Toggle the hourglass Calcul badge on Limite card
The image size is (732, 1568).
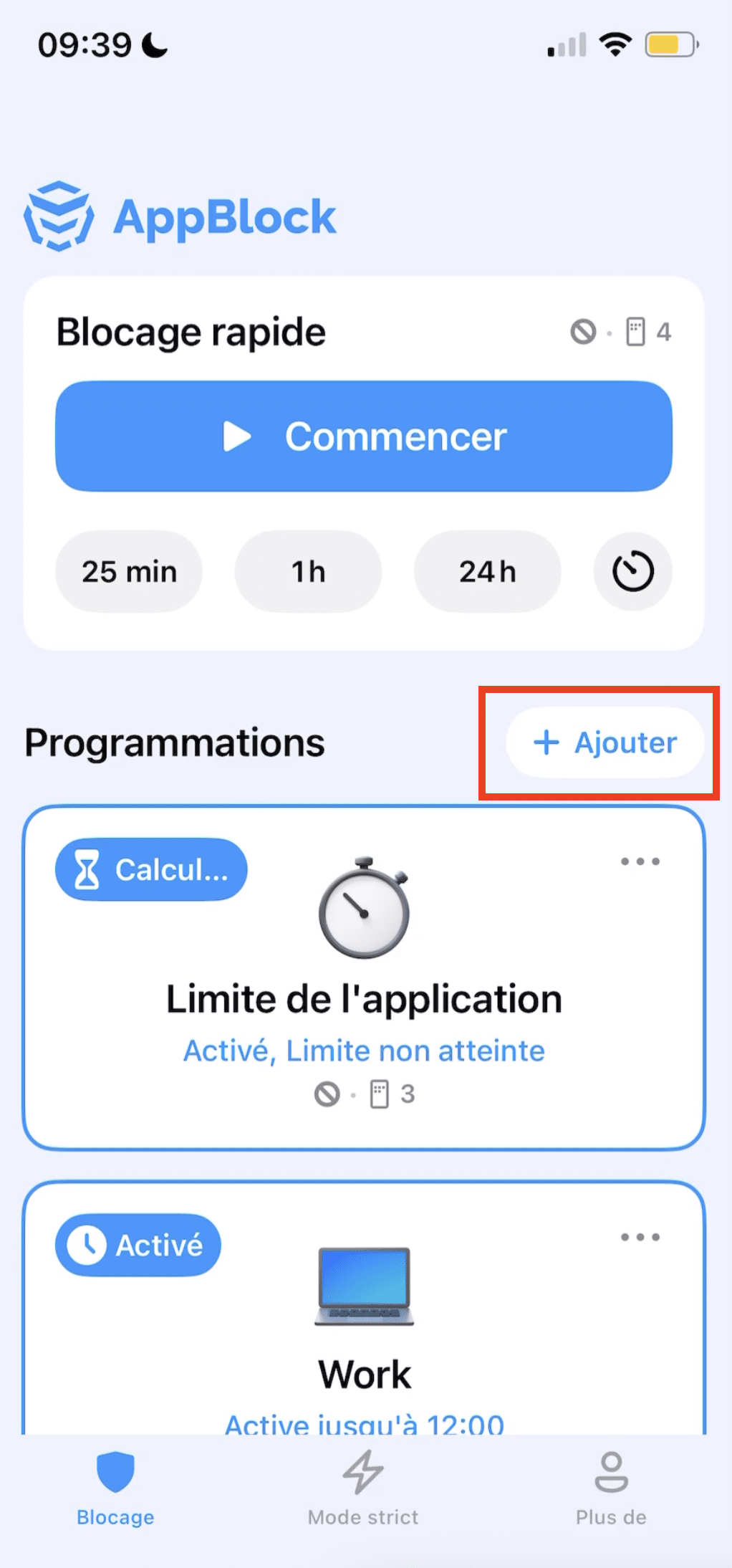coord(151,869)
